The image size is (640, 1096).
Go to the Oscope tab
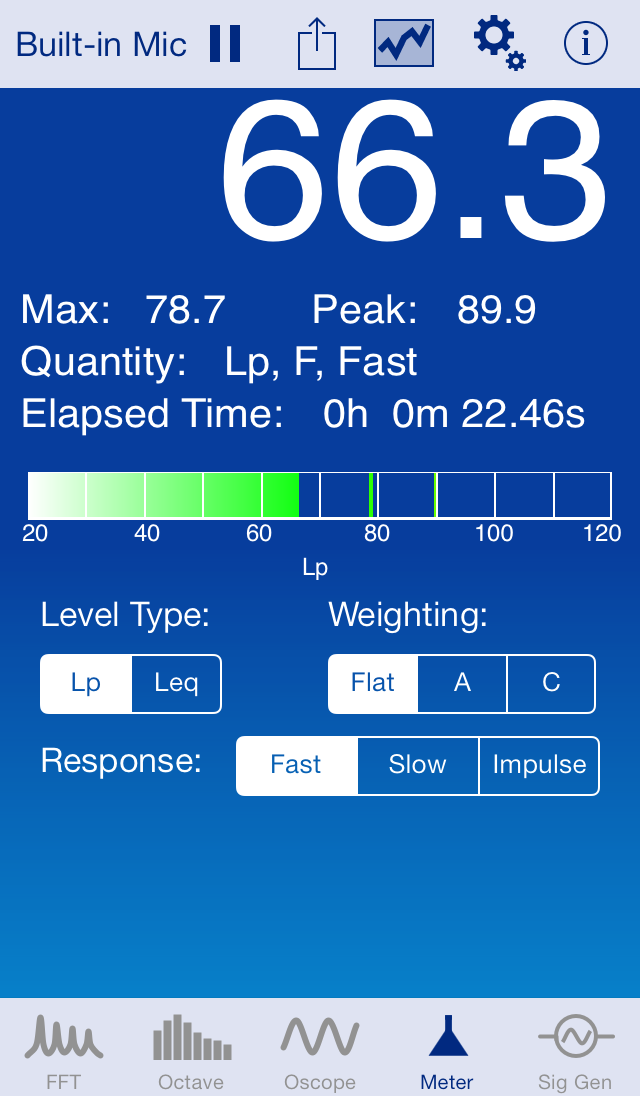click(x=320, y=1051)
